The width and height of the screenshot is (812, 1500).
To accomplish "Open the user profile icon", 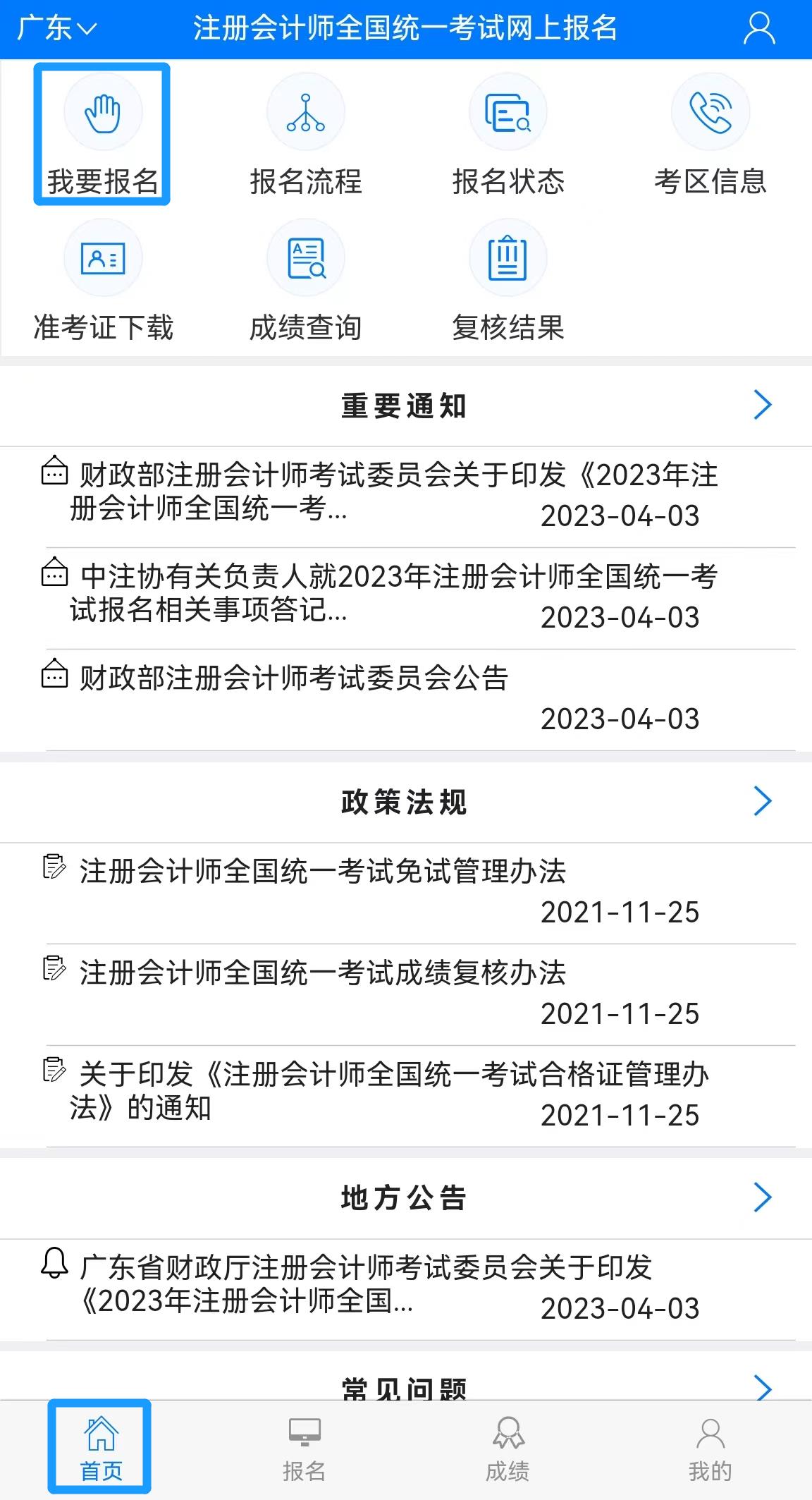I will 759,29.
